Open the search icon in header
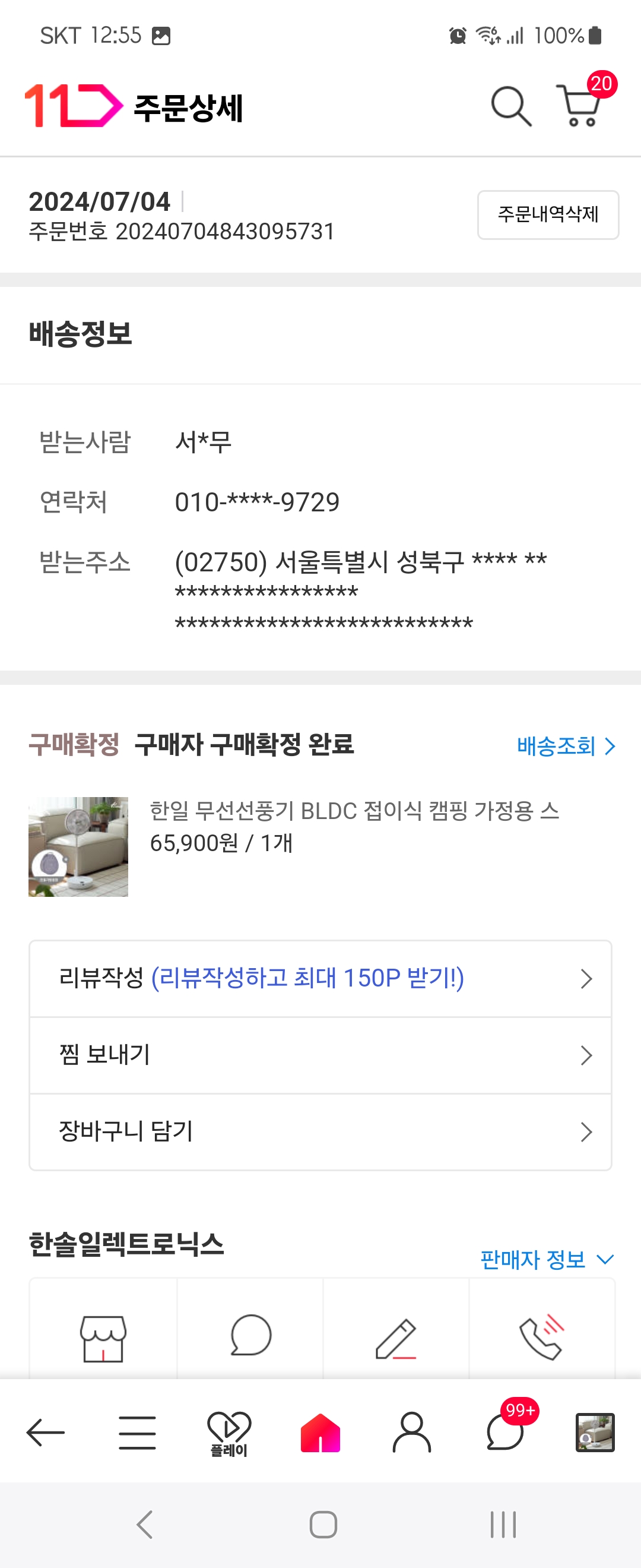The height and width of the screenshot is (1568, 641). point(511,106)
